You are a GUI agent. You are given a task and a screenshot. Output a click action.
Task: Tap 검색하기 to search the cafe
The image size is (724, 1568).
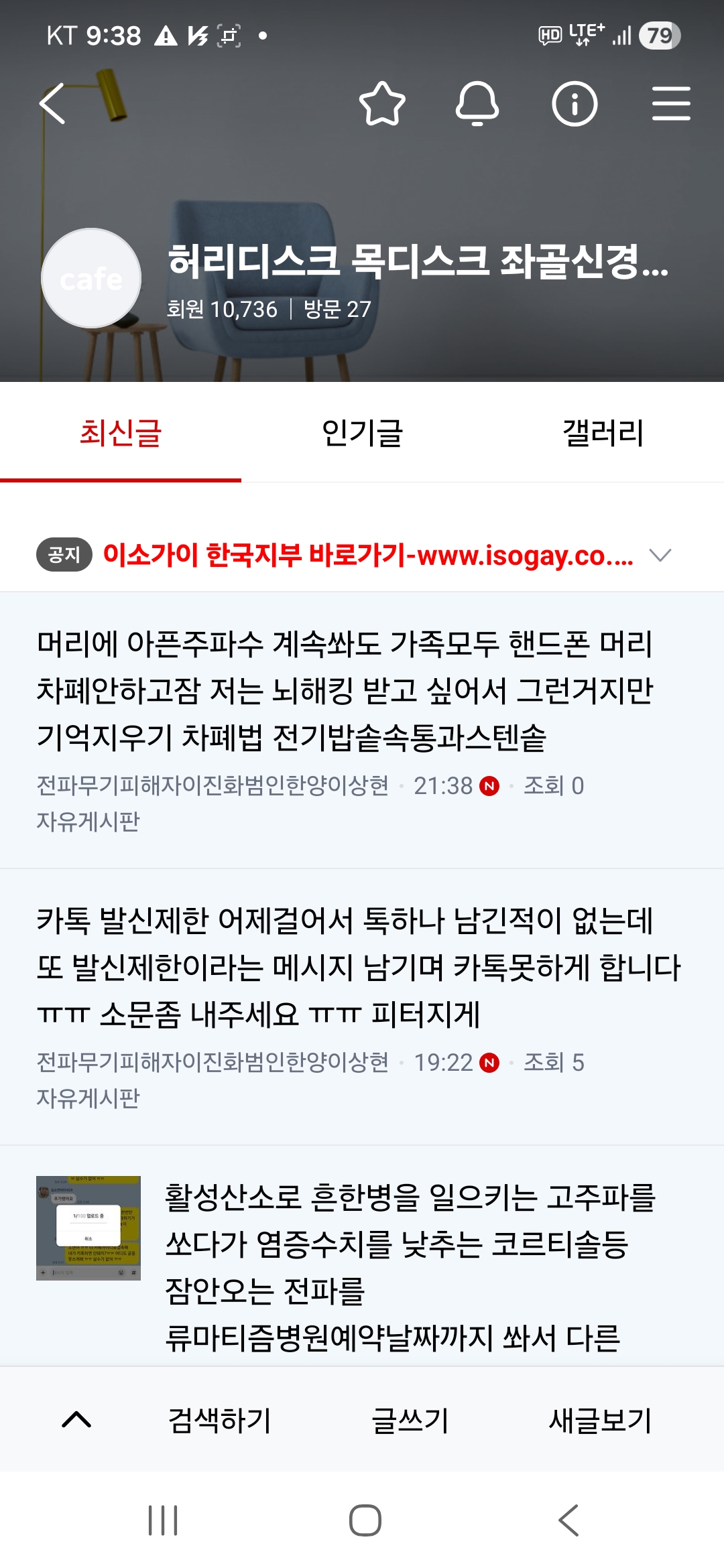point(219,1420)
